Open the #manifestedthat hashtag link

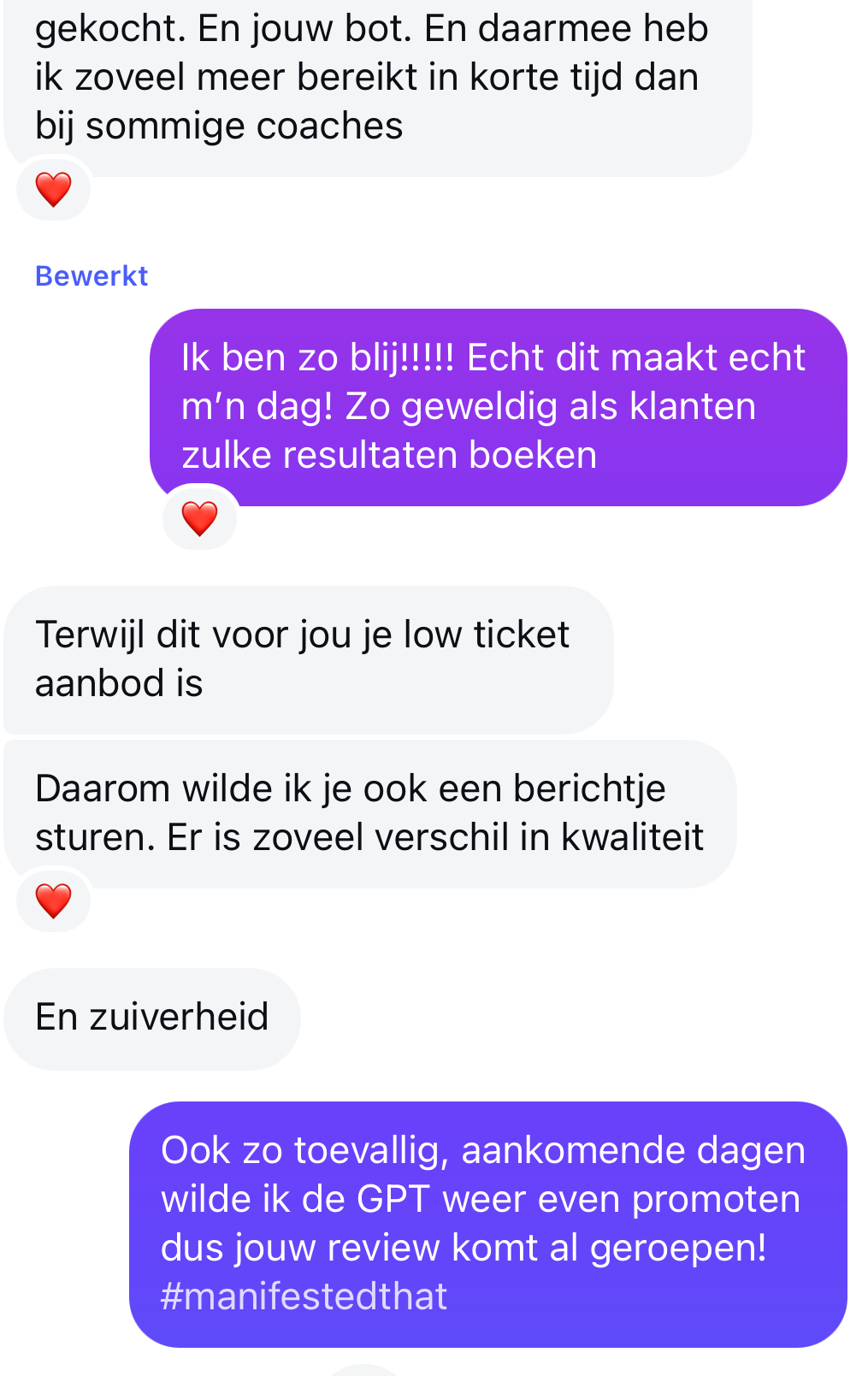pyautogui.click(x=304, y=1296)
